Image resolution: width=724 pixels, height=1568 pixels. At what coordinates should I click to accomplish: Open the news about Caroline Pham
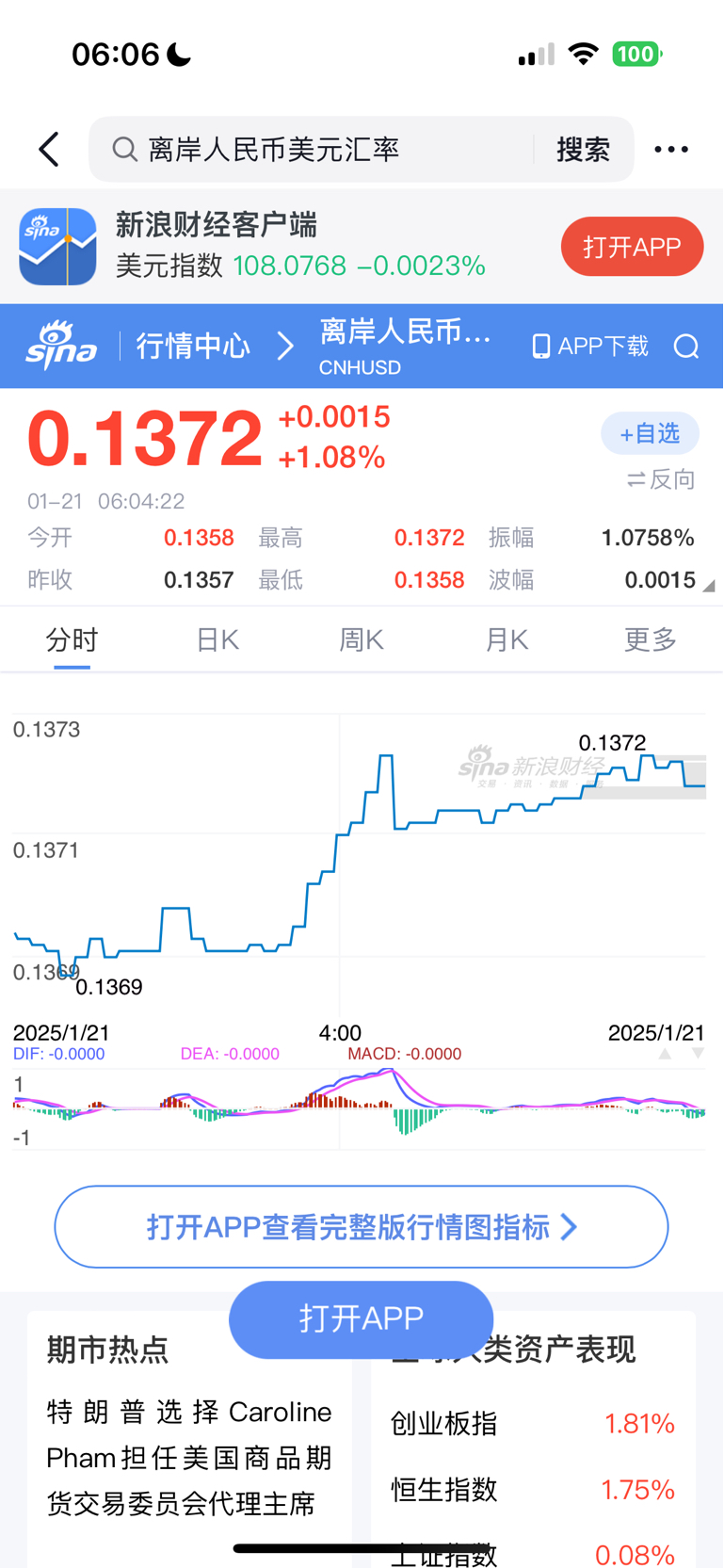click(x=188, y=1458)
